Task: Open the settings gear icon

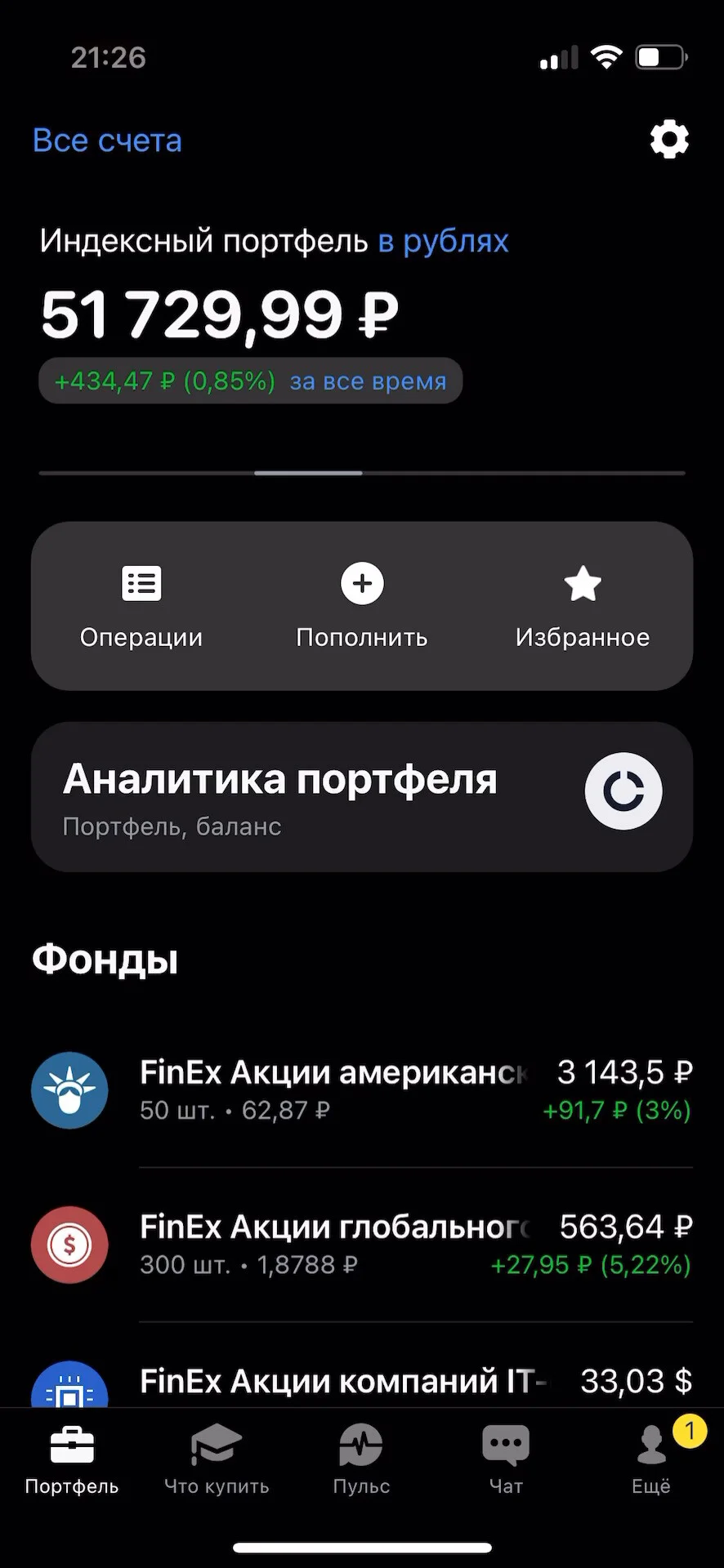Action: pyautogui.click(x=669, y=140)
